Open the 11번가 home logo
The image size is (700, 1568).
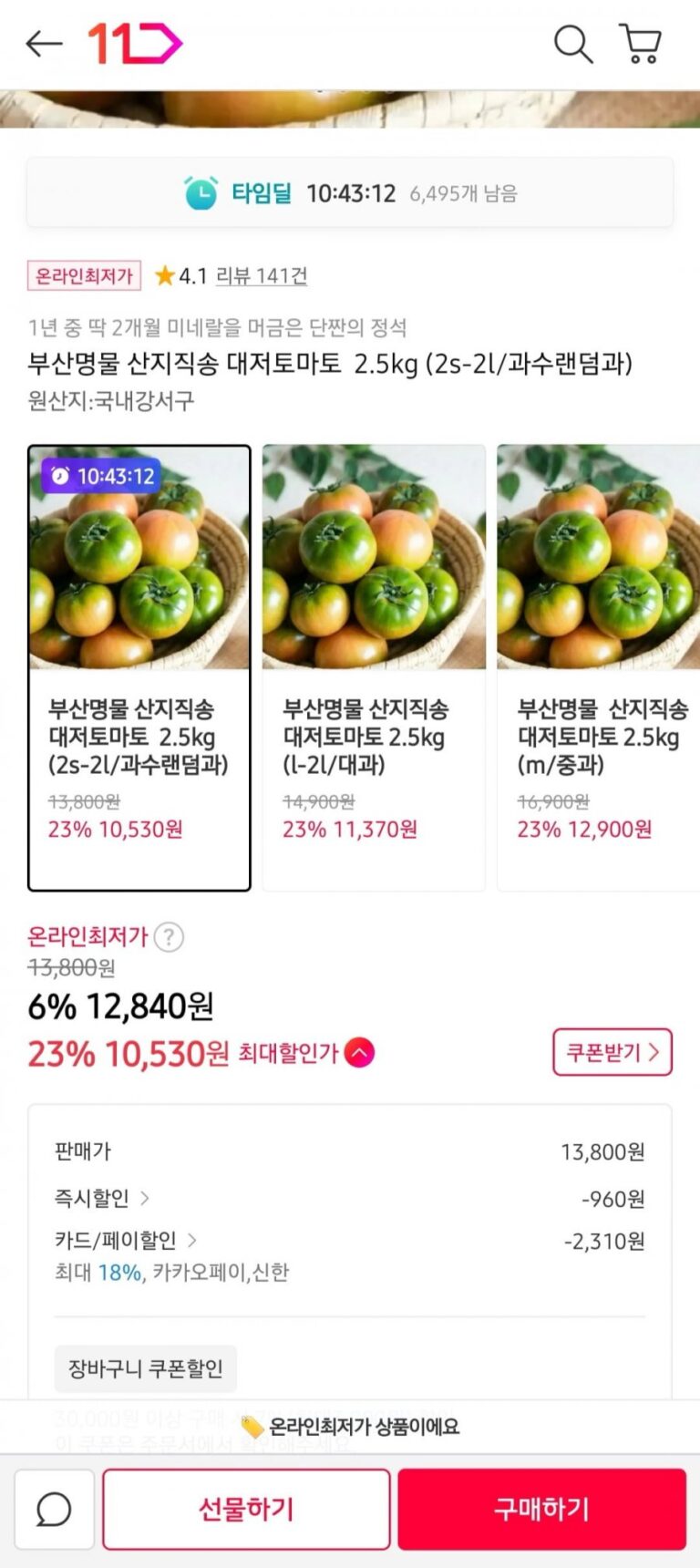tap(135, 43)
